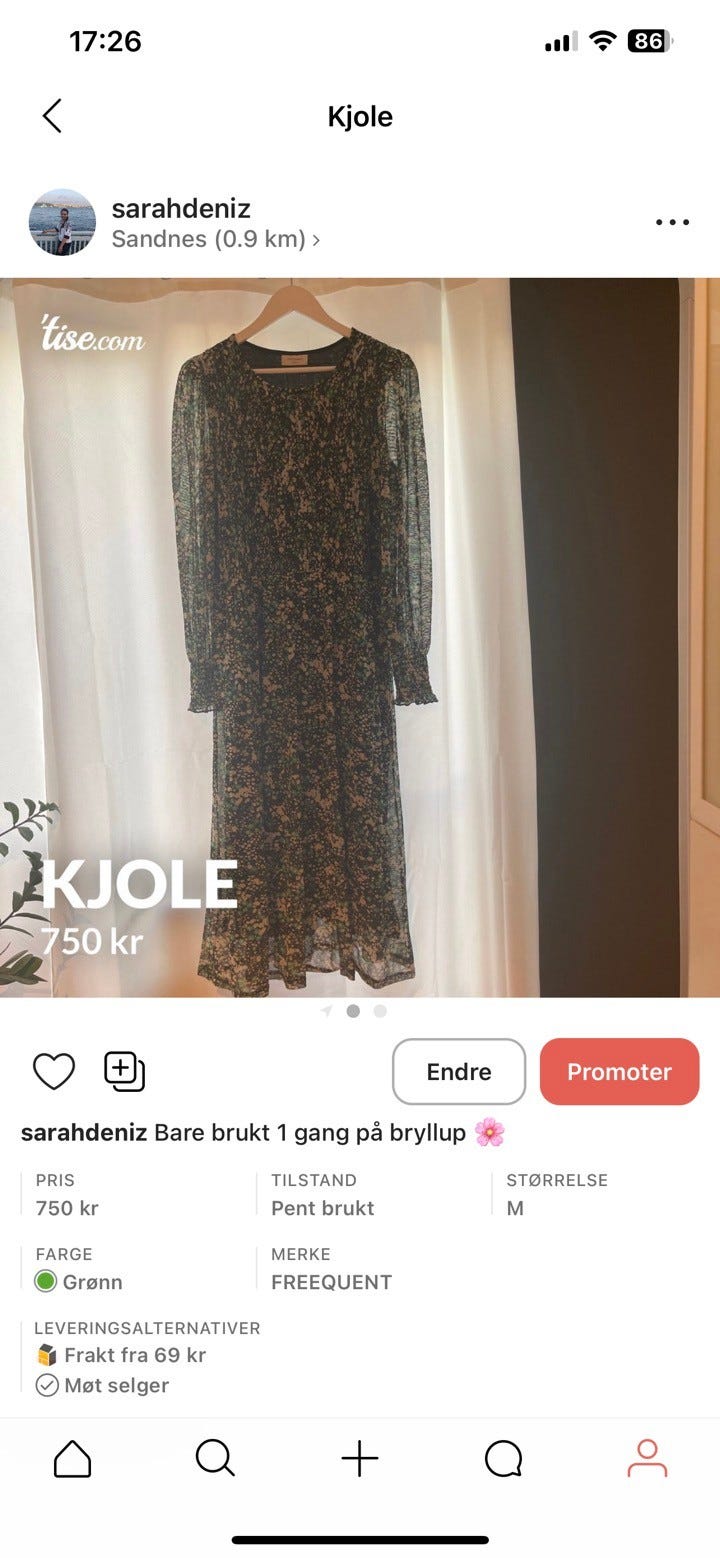Create a new listing with the plus icon
720x1558 pixels.
point(359,1460)
